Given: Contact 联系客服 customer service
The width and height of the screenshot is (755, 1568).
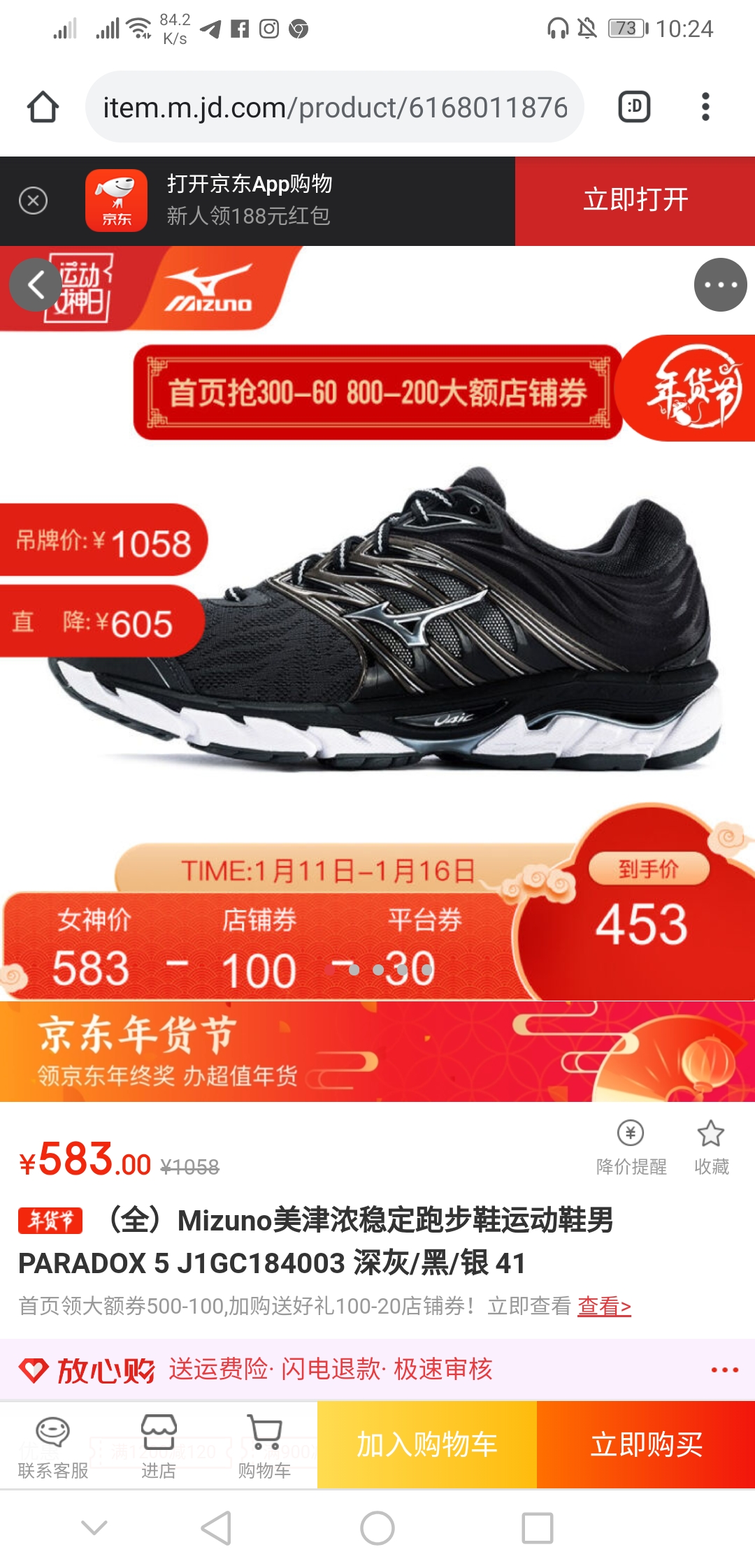Looking at the screenshot, I should (x=53, y=1445).
